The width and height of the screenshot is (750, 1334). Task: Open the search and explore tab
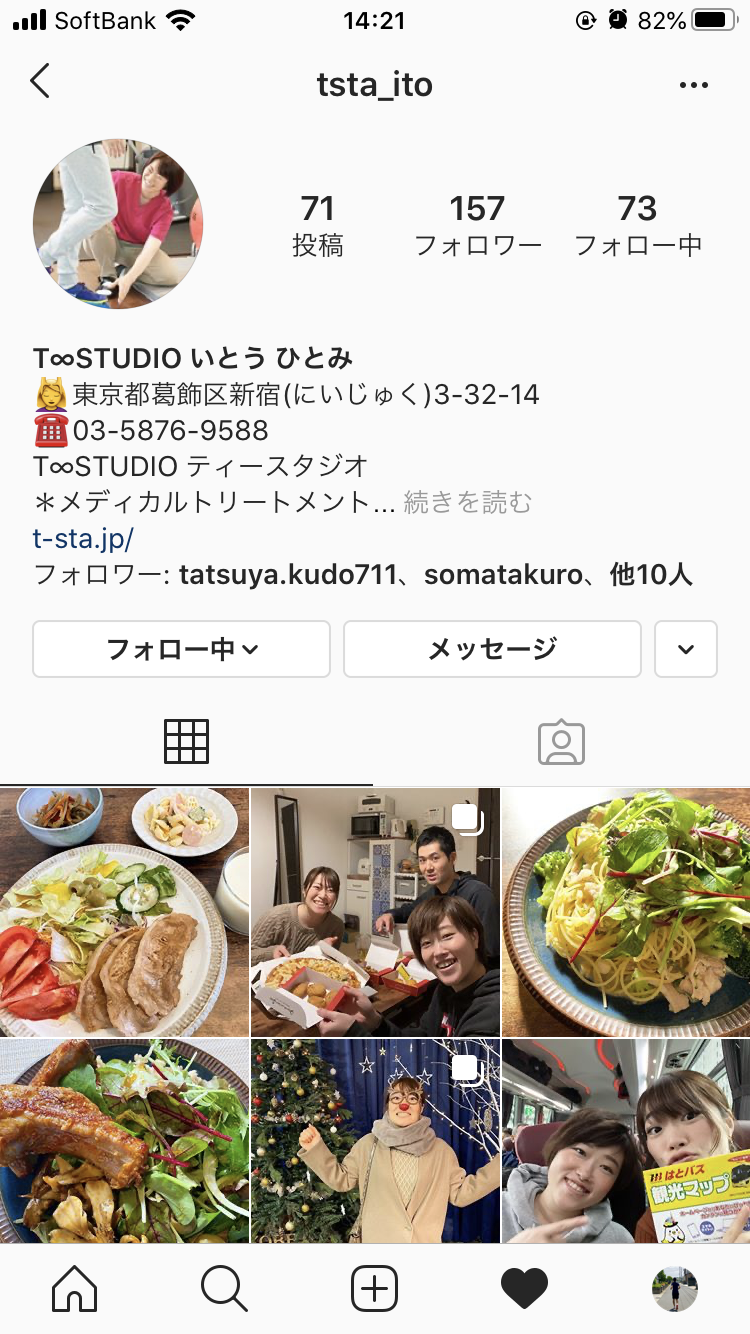[x=224, y=1289]
